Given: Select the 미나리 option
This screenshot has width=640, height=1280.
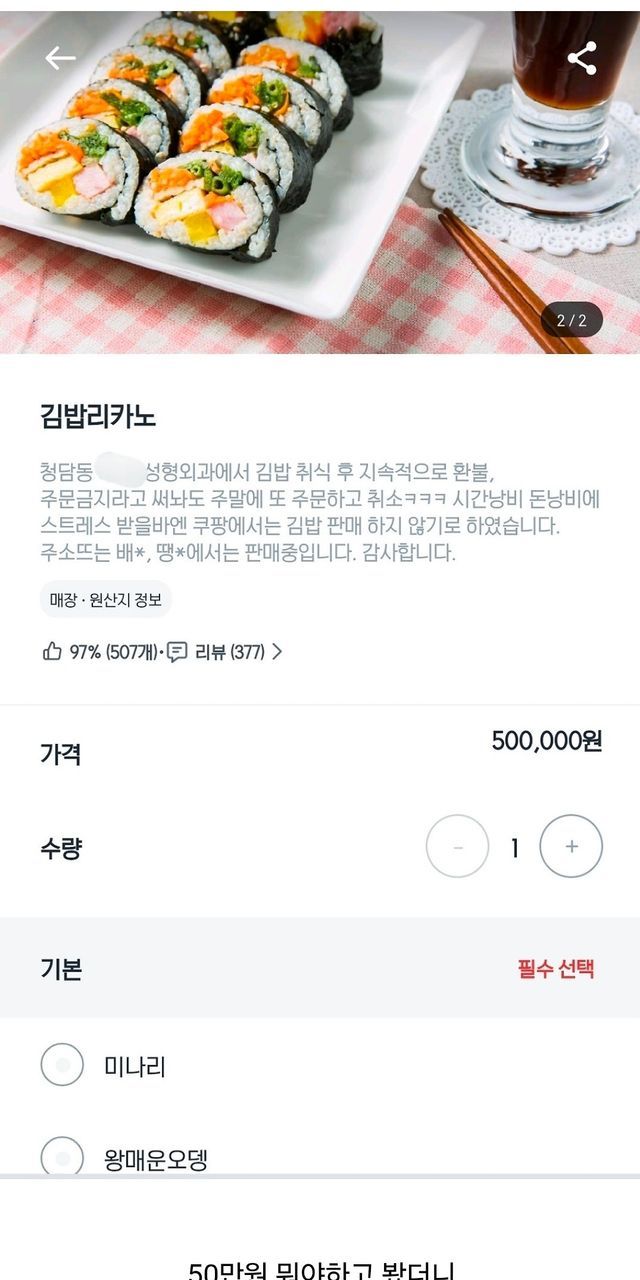Looking at the screenshot, I should tap(62, 1064).
